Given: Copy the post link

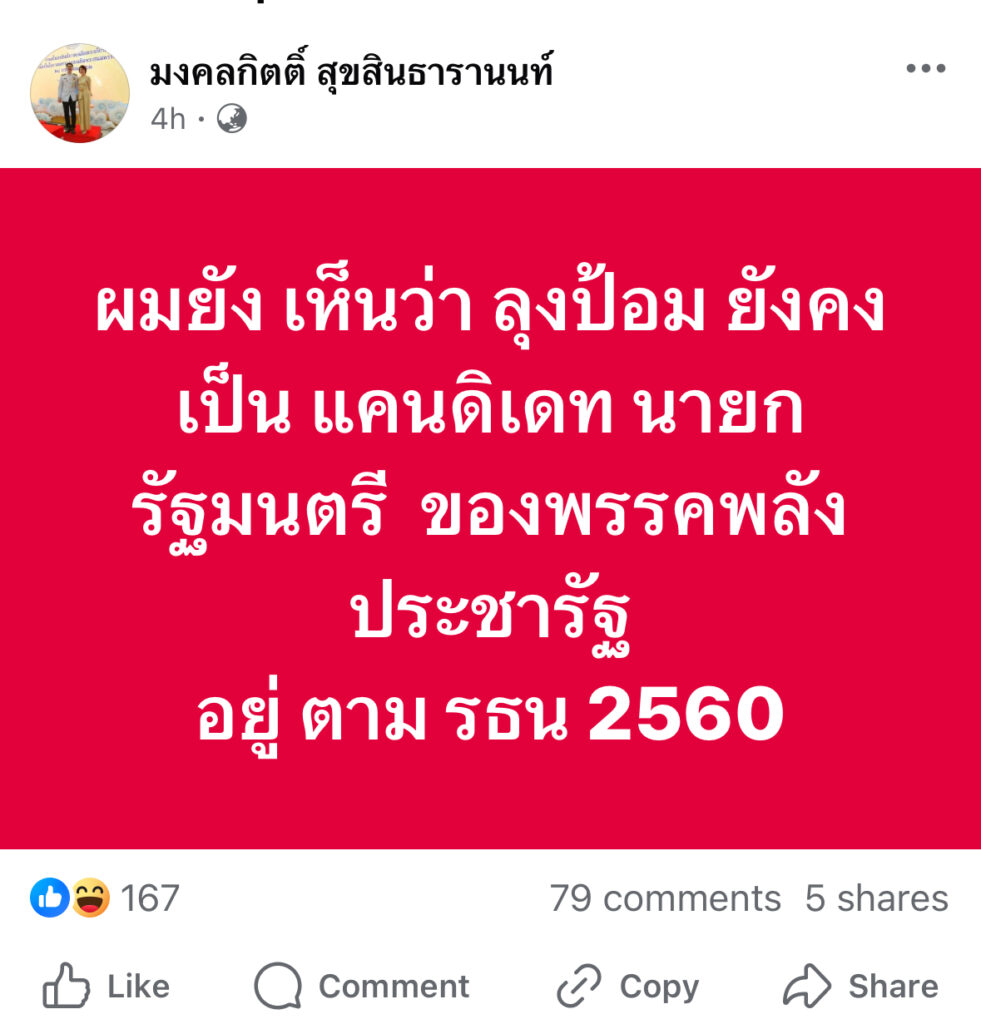Looking at the screenshot, I should point(627,987).
